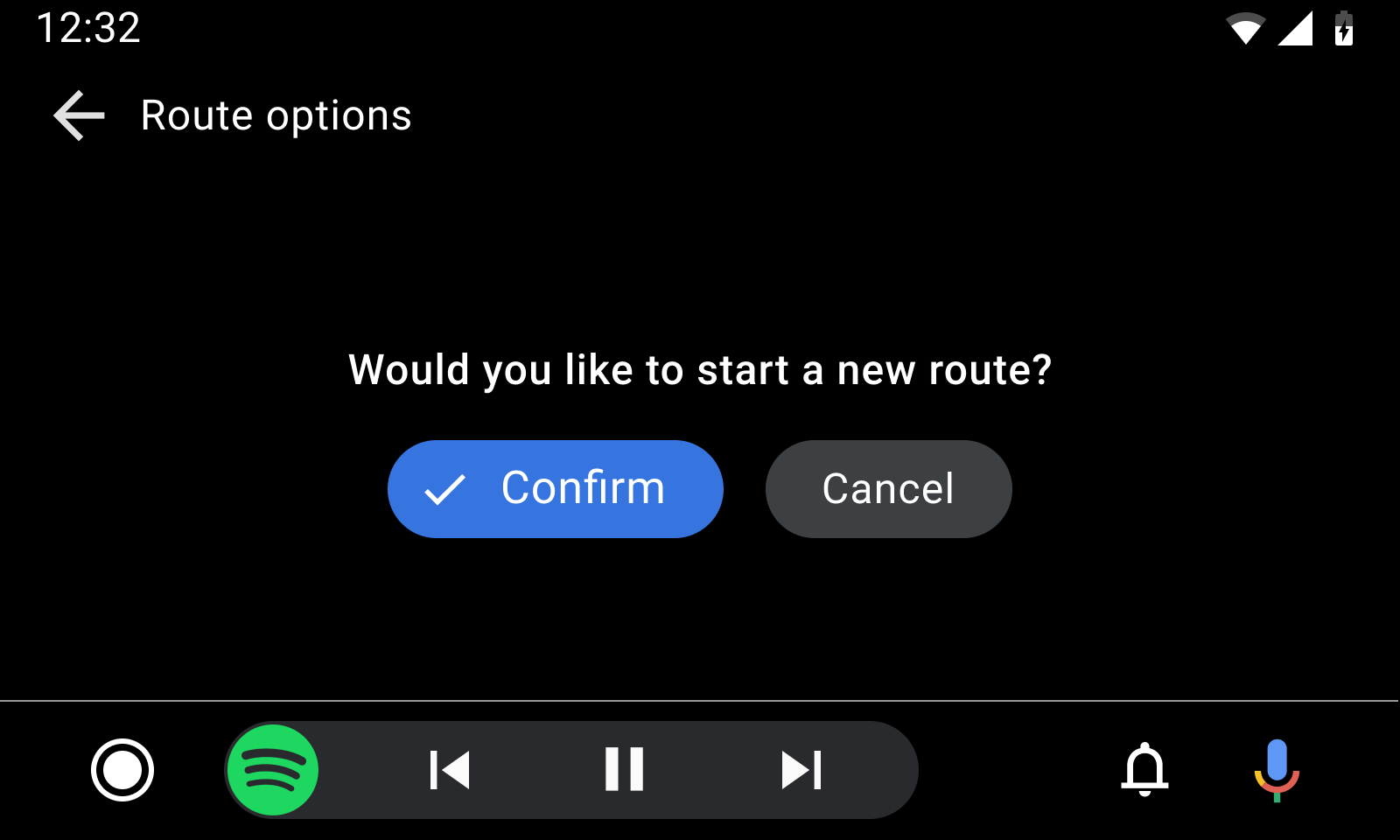The image size is (1400, 840).
Task: Open the Spotify app icon
Action: (273, 770)
